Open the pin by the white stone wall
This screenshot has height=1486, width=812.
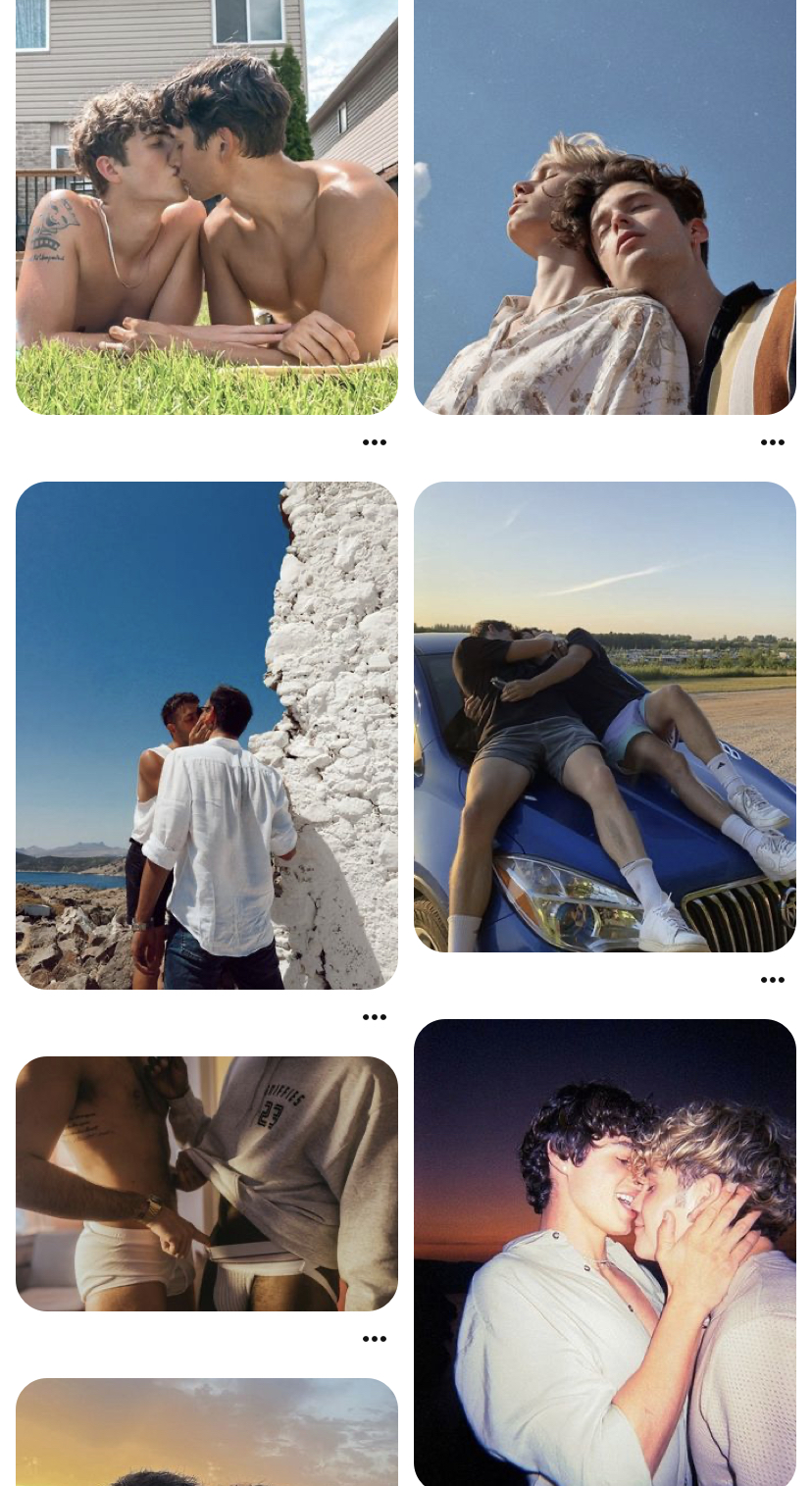pyautogui.click(x=206, y=736)
